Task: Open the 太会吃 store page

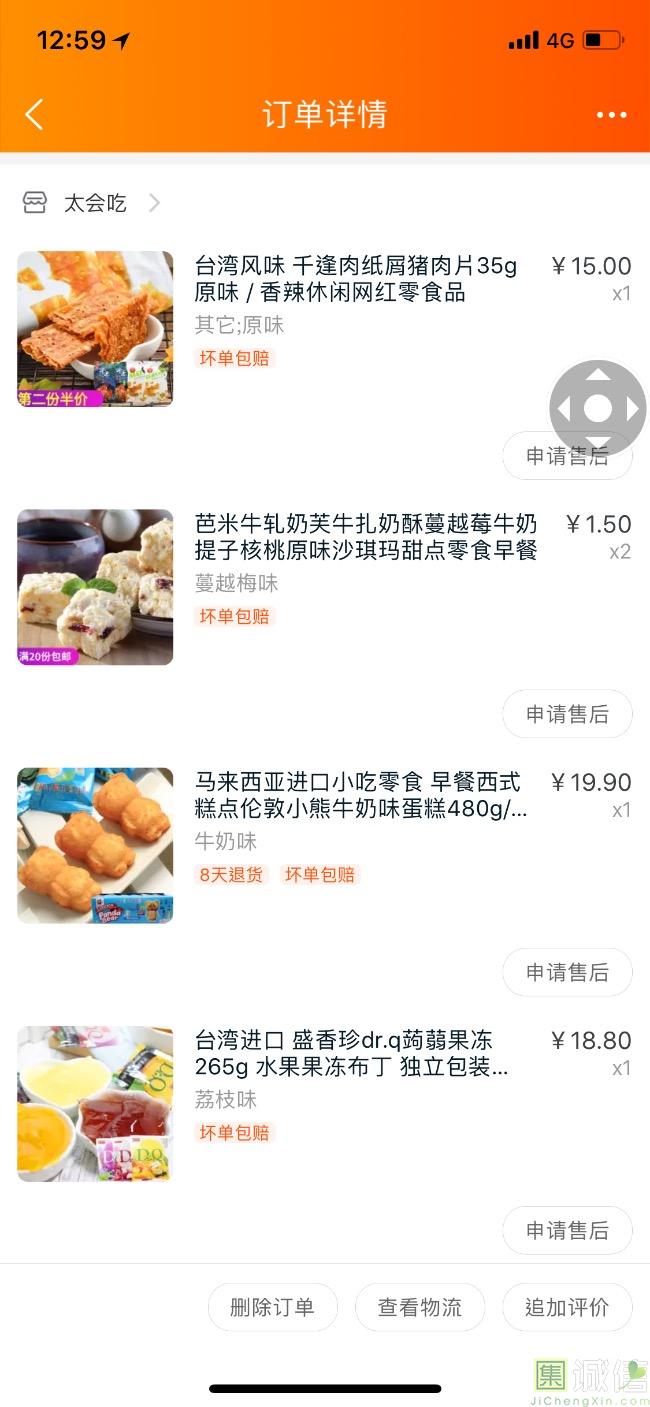Action: coord(95,203)
